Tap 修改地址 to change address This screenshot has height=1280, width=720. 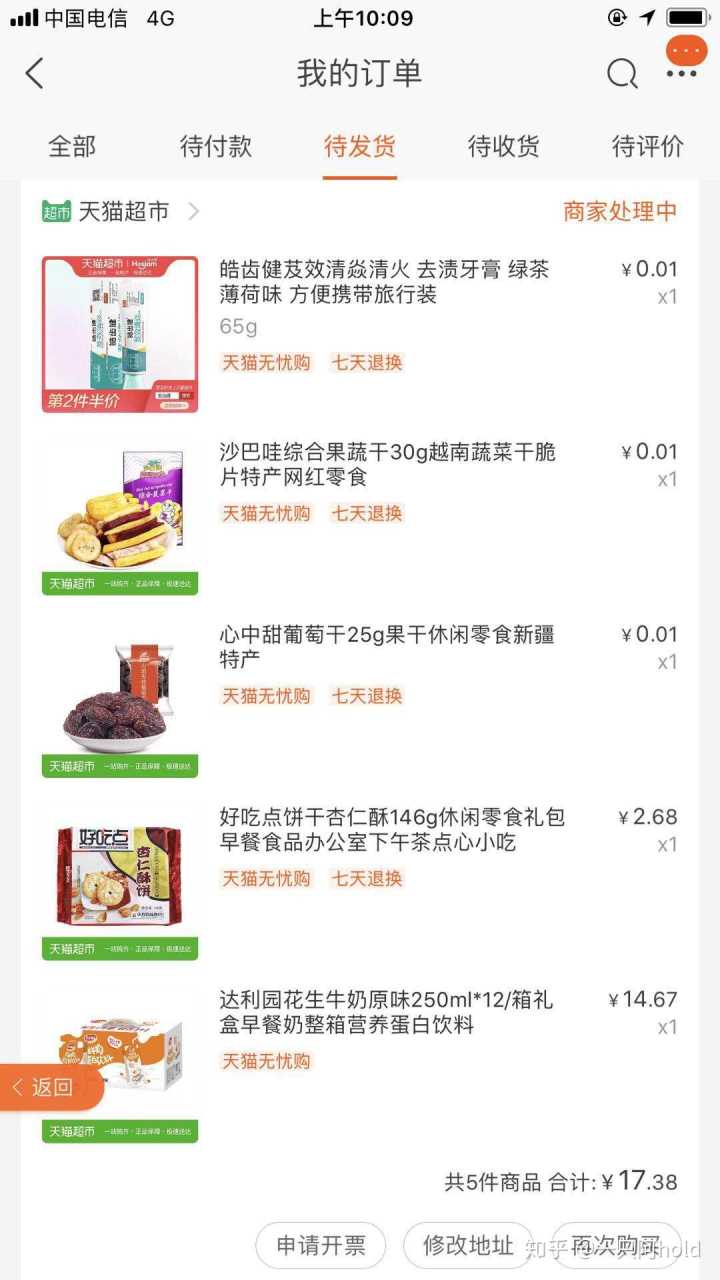[468, 1245]
